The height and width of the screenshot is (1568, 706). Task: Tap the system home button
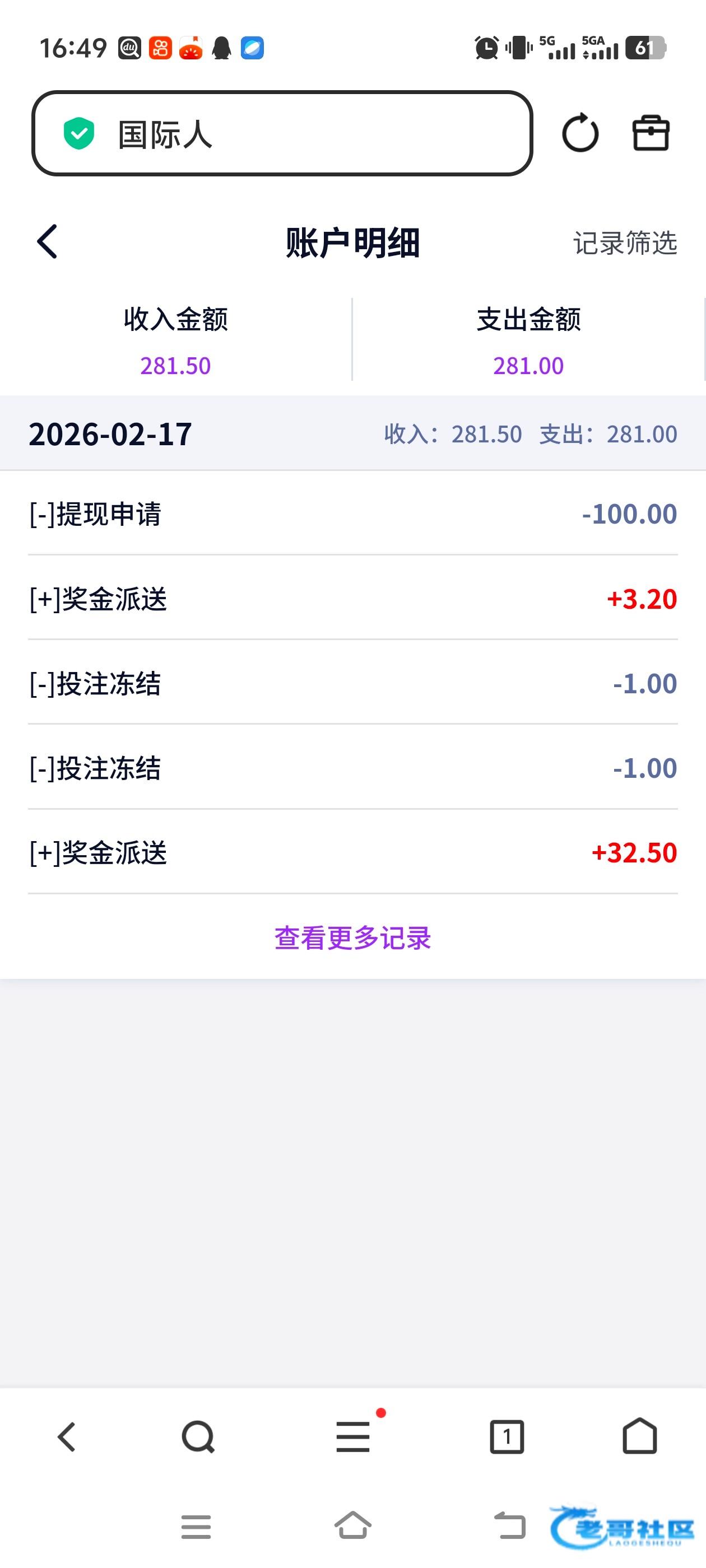tap(354, 1525)
